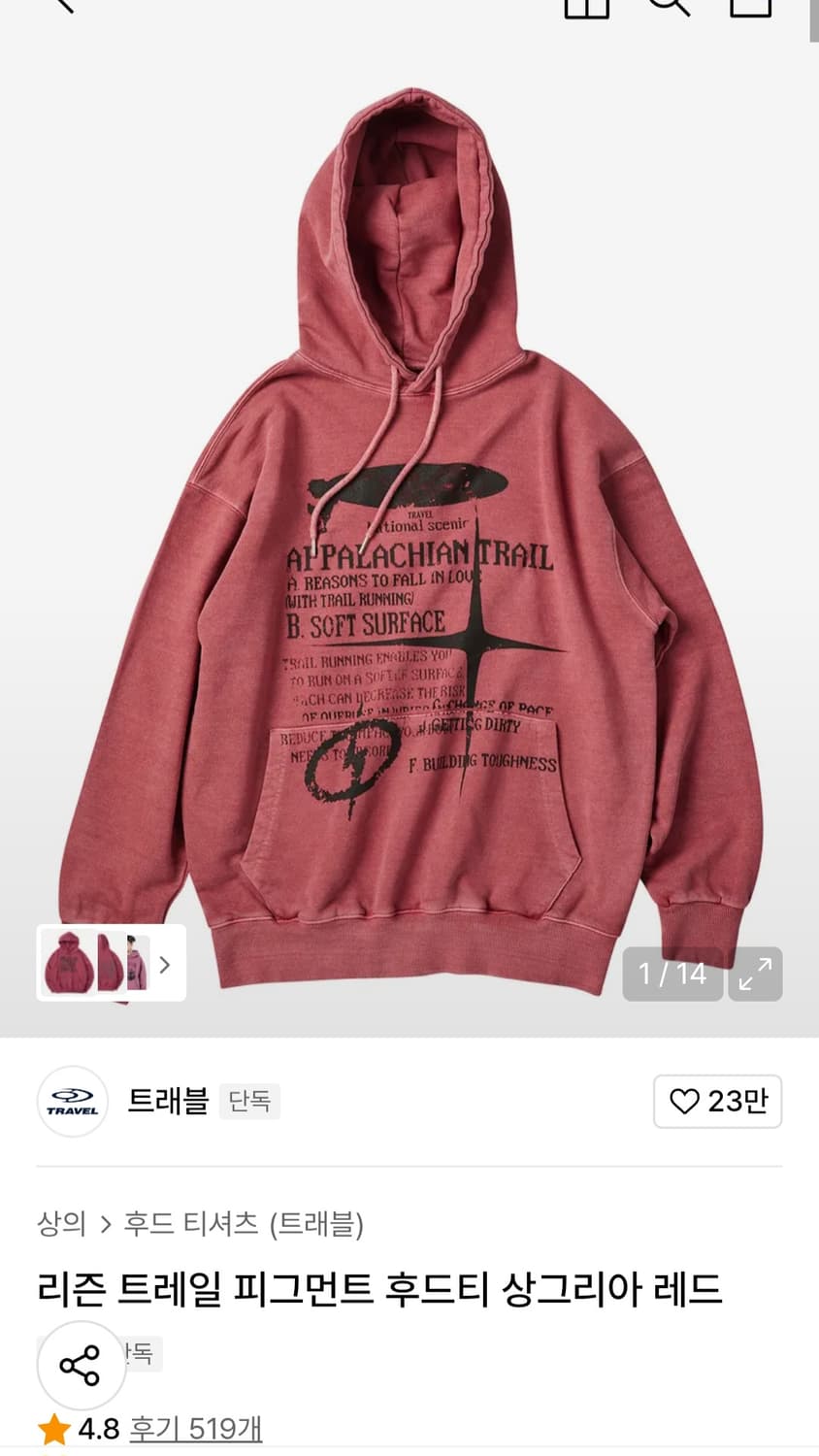Viewport: 819px width, 1456px height.
Task: Expand image fullscreen with arrows icon
Action: 755,974
